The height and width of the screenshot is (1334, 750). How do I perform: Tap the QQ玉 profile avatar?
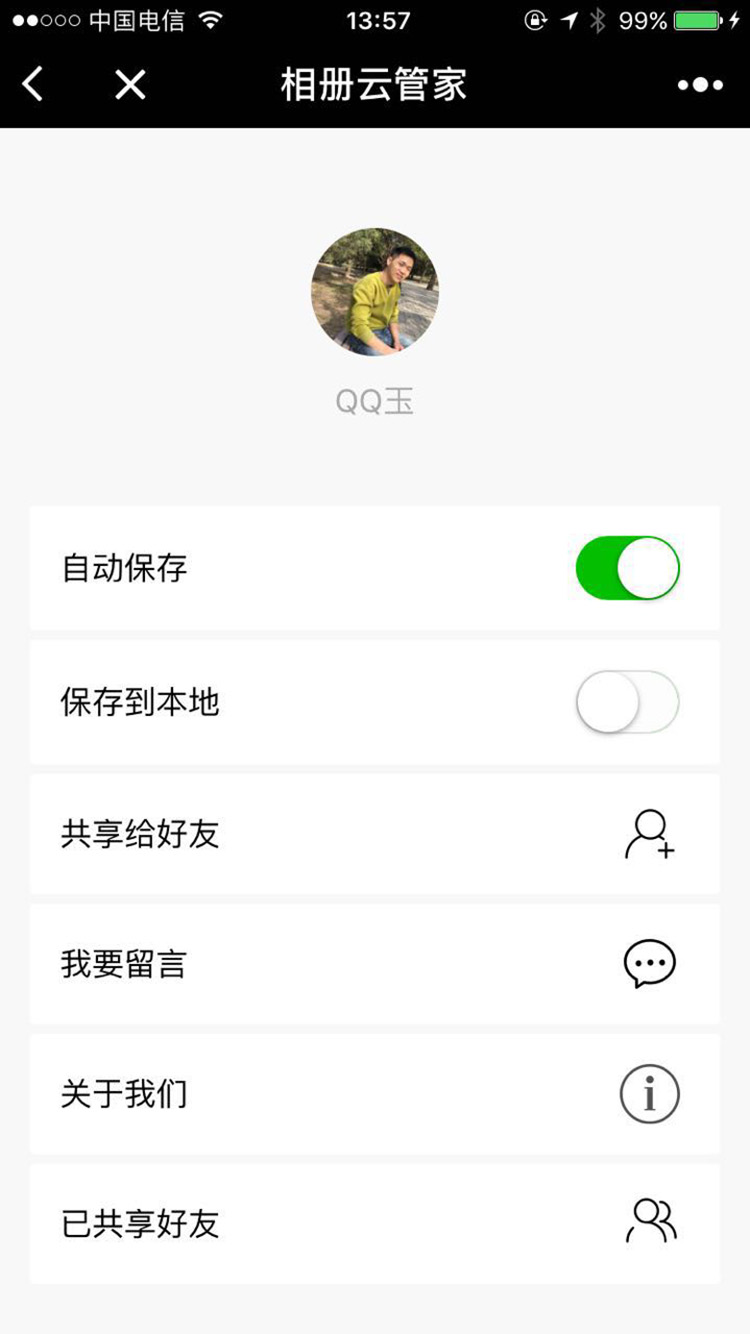375,292
